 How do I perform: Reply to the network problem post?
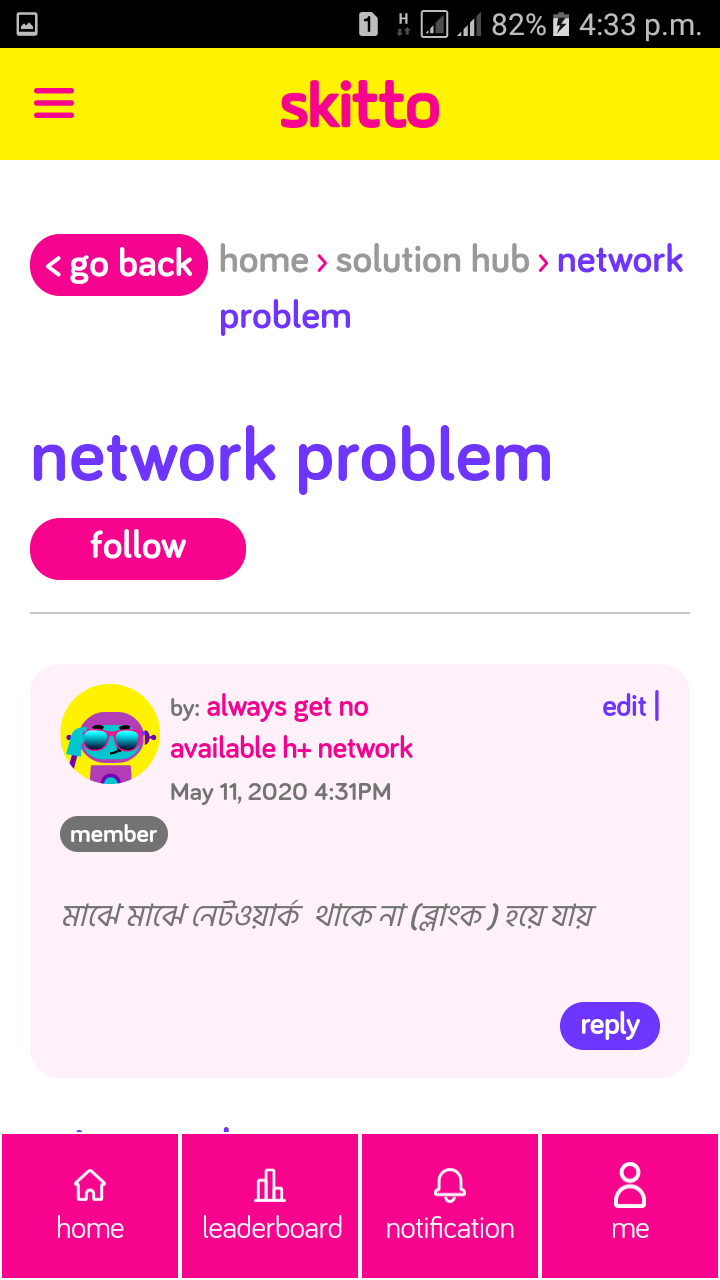609,1026
